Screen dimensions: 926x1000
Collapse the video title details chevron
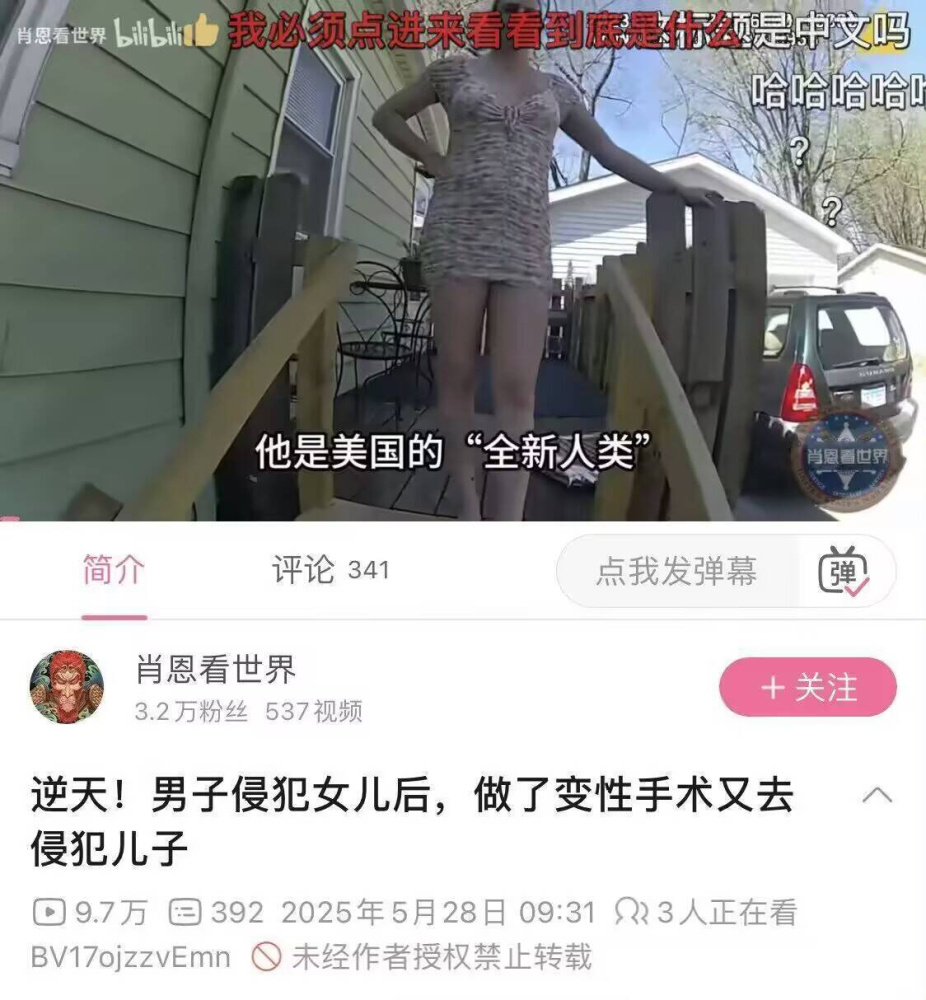877,796
